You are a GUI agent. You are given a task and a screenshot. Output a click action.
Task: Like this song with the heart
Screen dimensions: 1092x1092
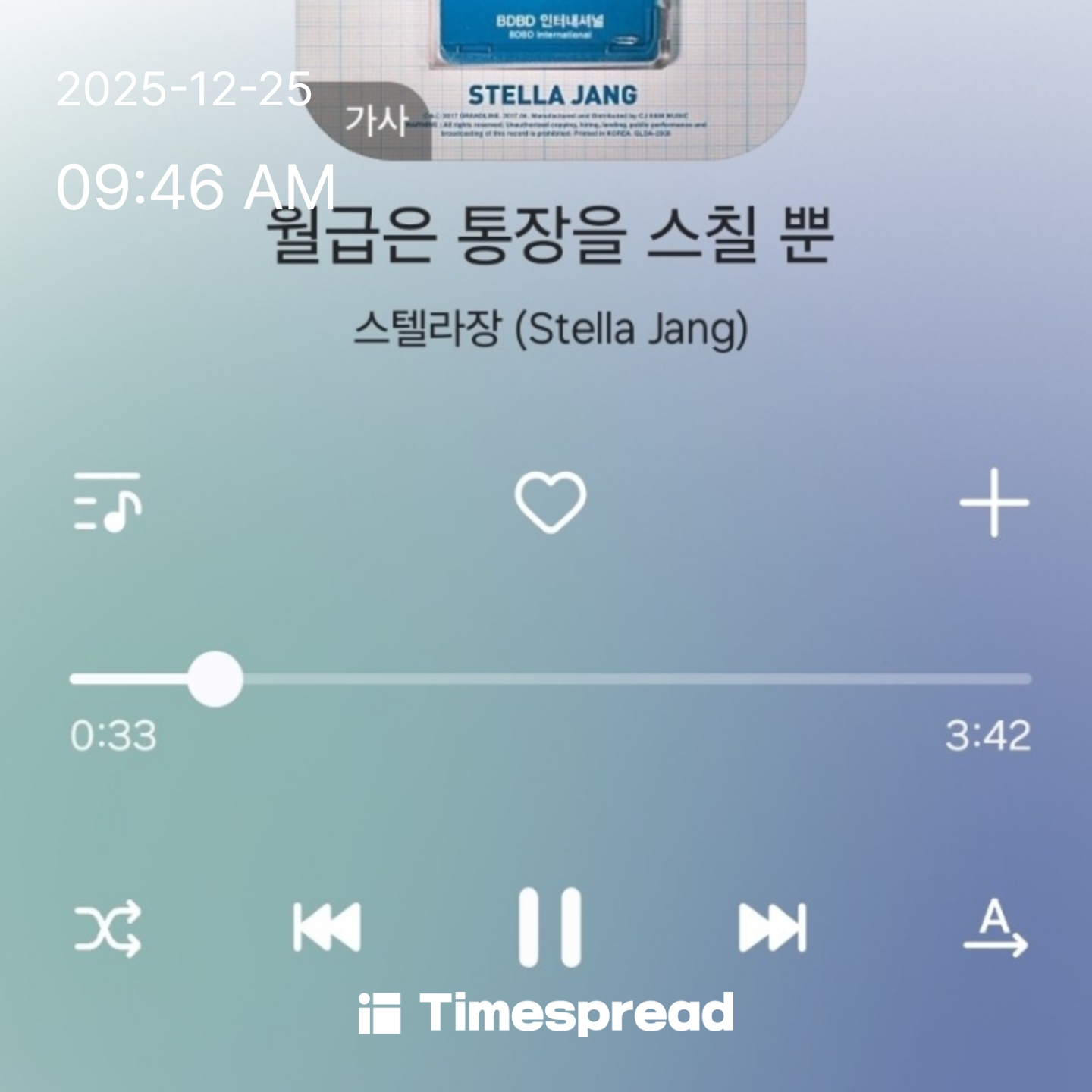pyautogui.click(x=550, y=502)
